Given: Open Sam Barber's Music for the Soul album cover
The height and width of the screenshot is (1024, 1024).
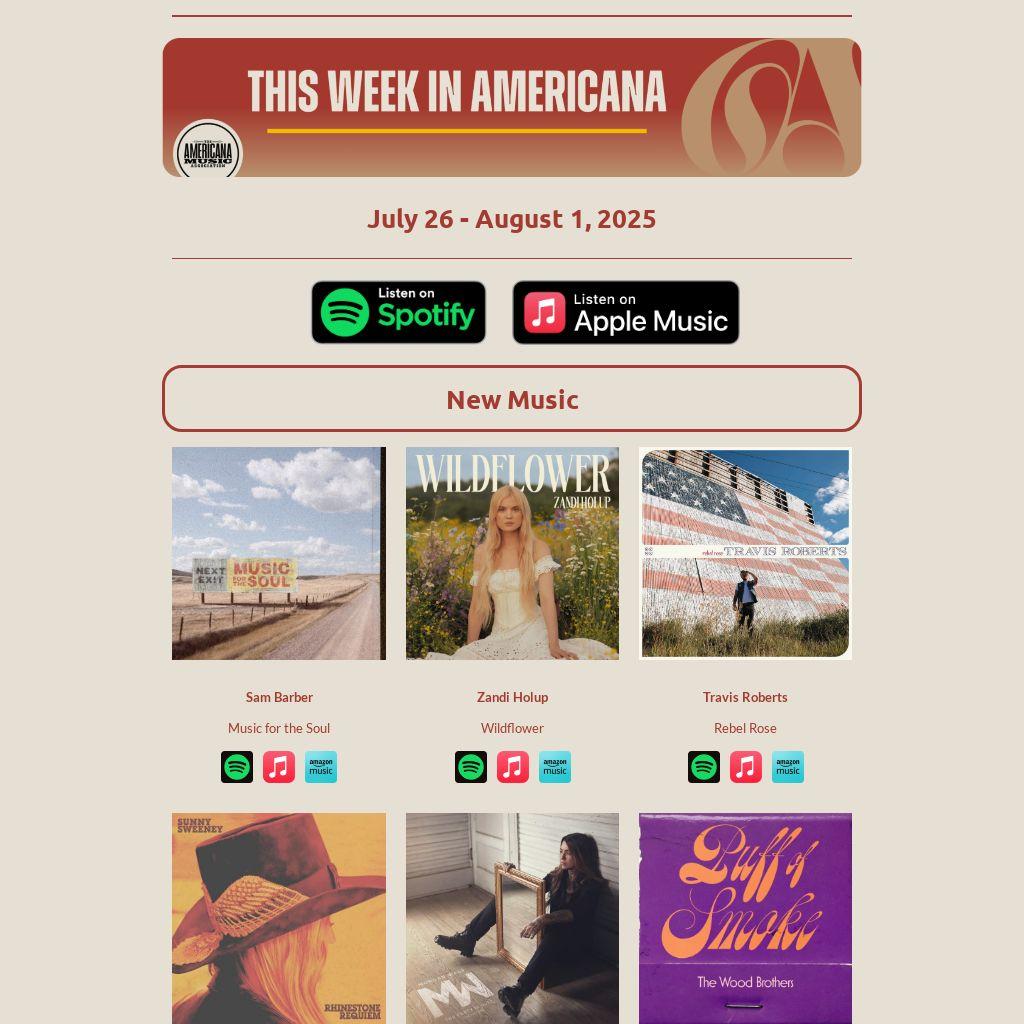Looking at the screenshot, I should click(278, 553).
